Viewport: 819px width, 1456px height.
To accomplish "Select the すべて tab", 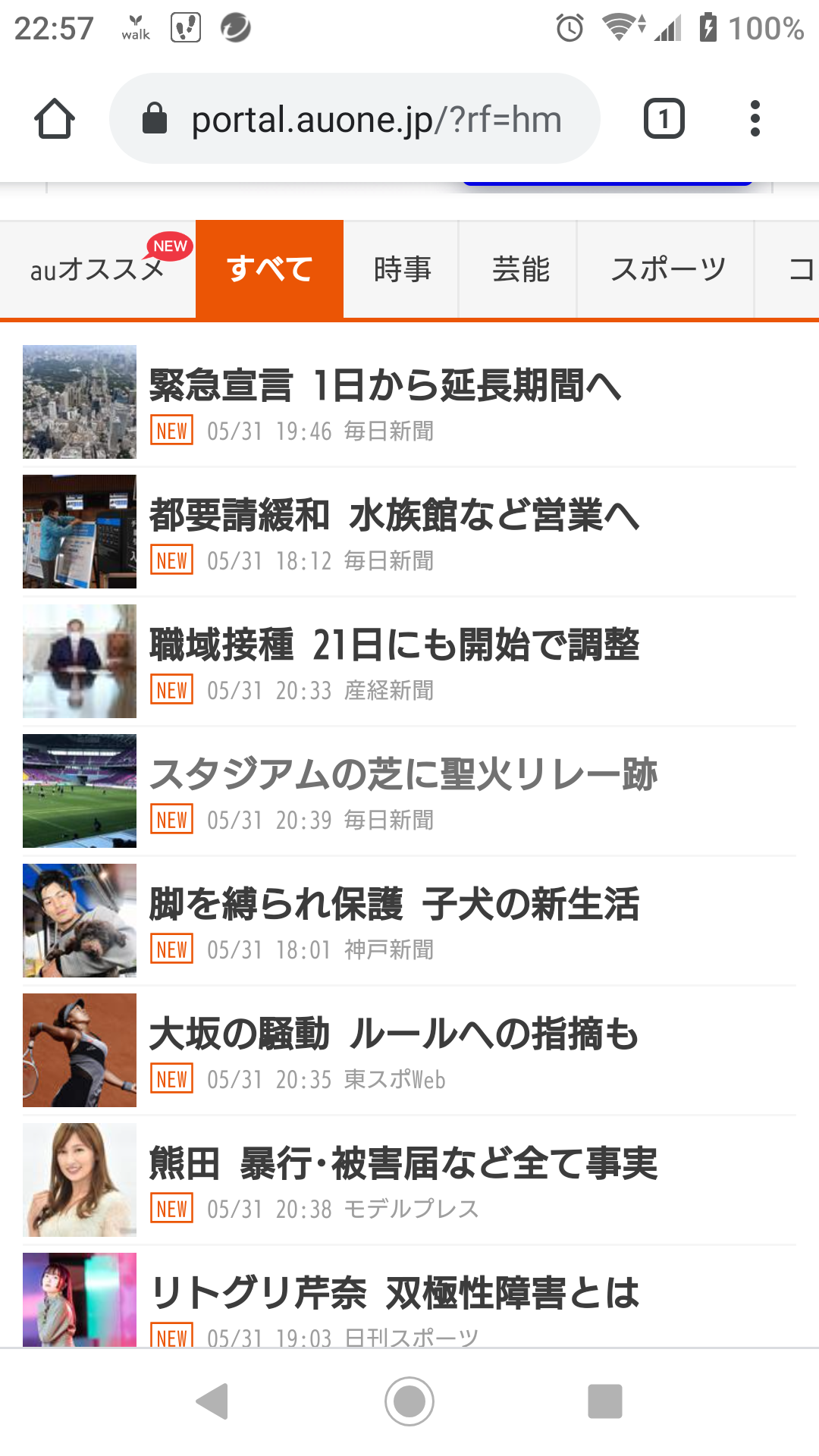I will coord(269,269).
